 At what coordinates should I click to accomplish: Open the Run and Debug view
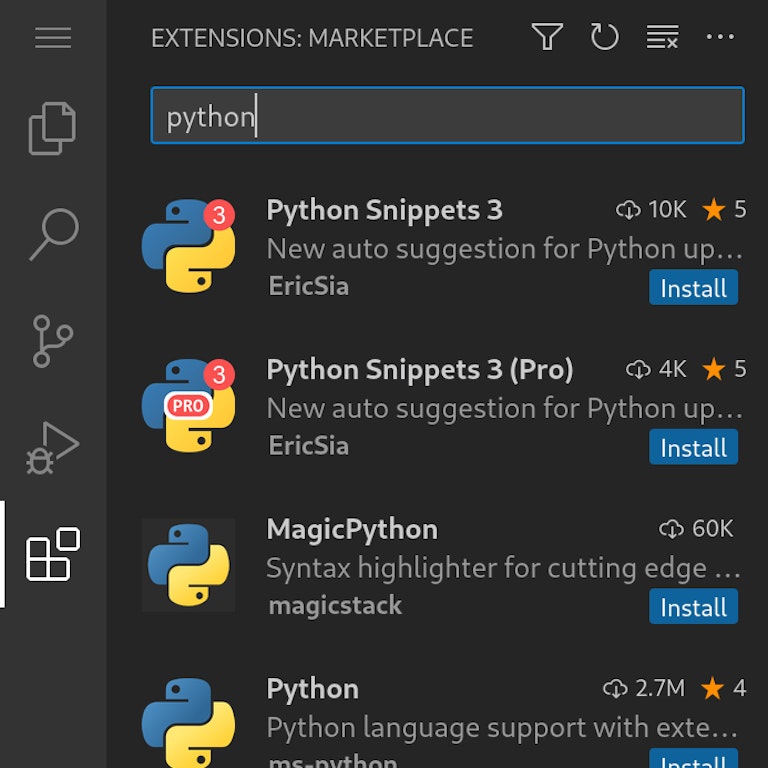pos(53,448)
